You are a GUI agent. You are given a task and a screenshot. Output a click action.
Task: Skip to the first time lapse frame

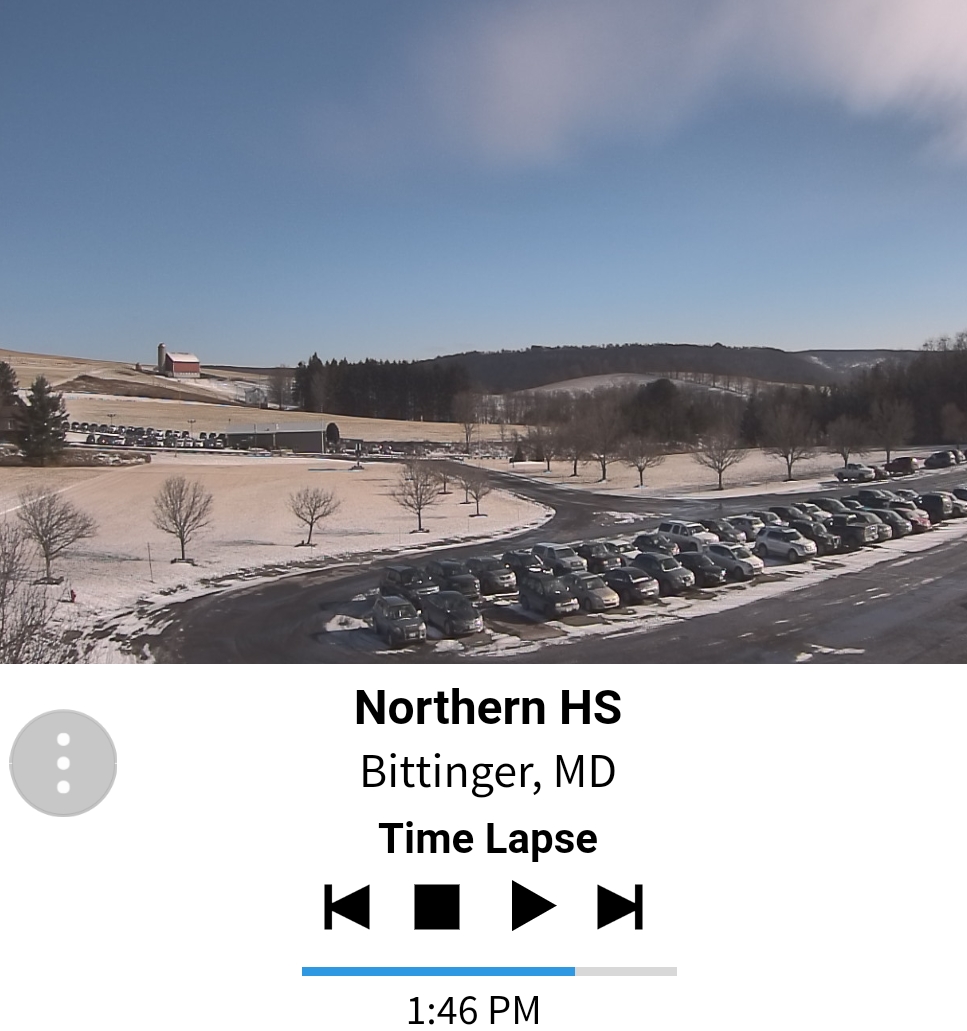click(x=347, y=907)
